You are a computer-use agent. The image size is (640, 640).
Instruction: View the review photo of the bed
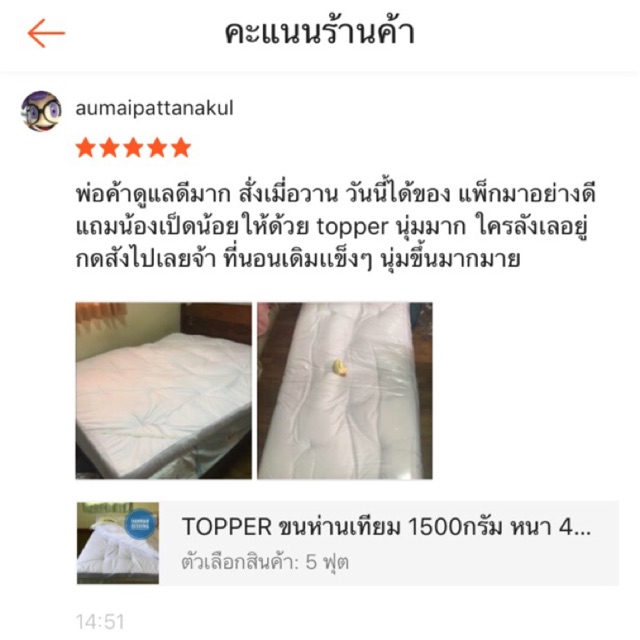[164, 391]
